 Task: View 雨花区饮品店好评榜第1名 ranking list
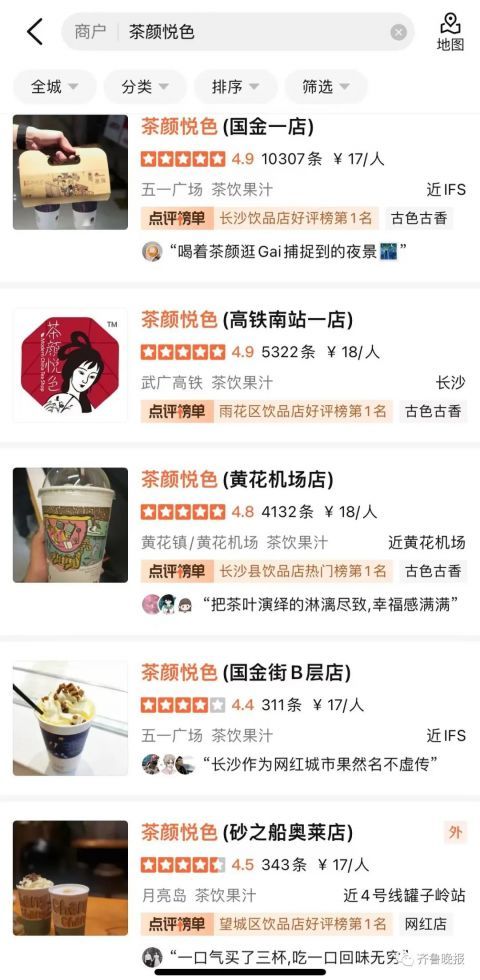267,411
